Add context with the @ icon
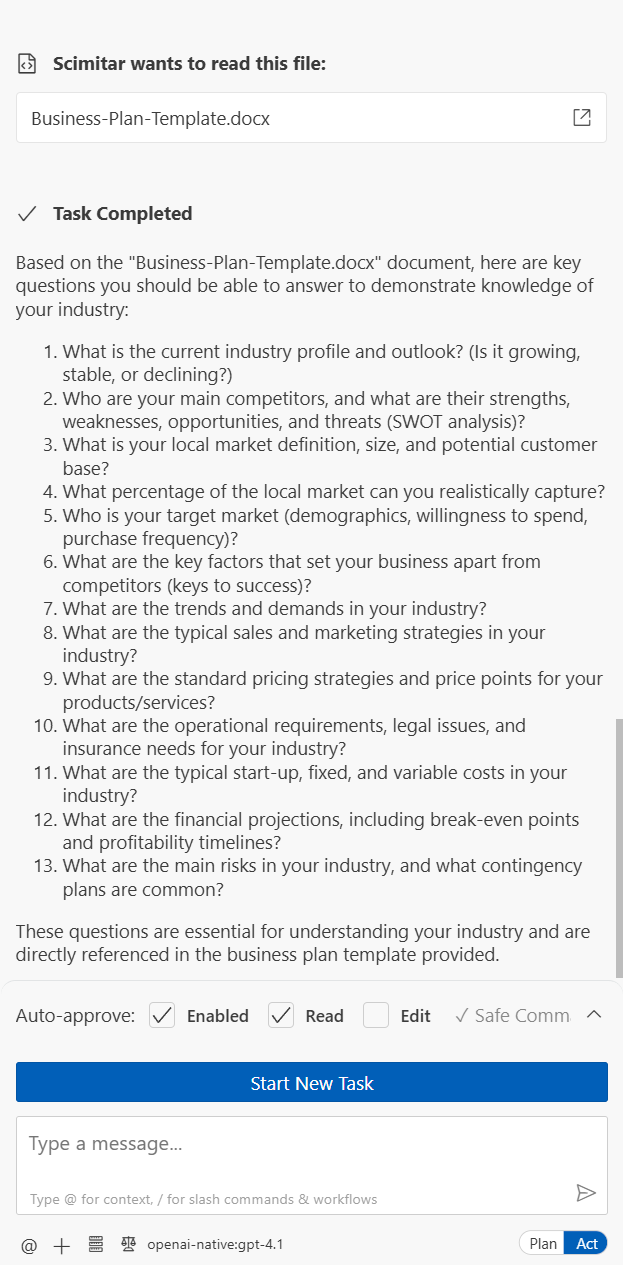Screen dimensions: 623x1265 [x=29, y=1245]
